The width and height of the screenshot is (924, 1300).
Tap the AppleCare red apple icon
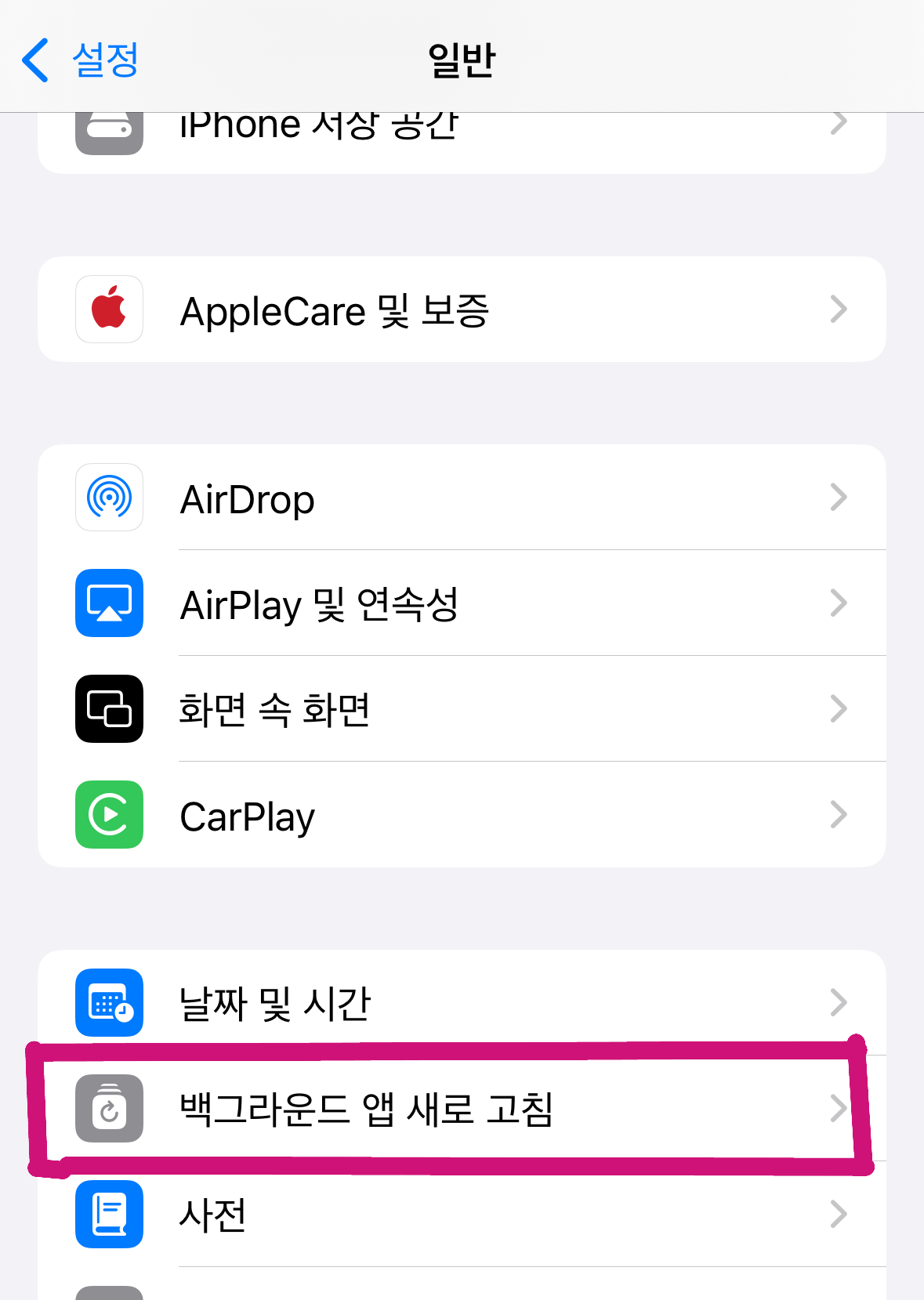tap(109, 309)
